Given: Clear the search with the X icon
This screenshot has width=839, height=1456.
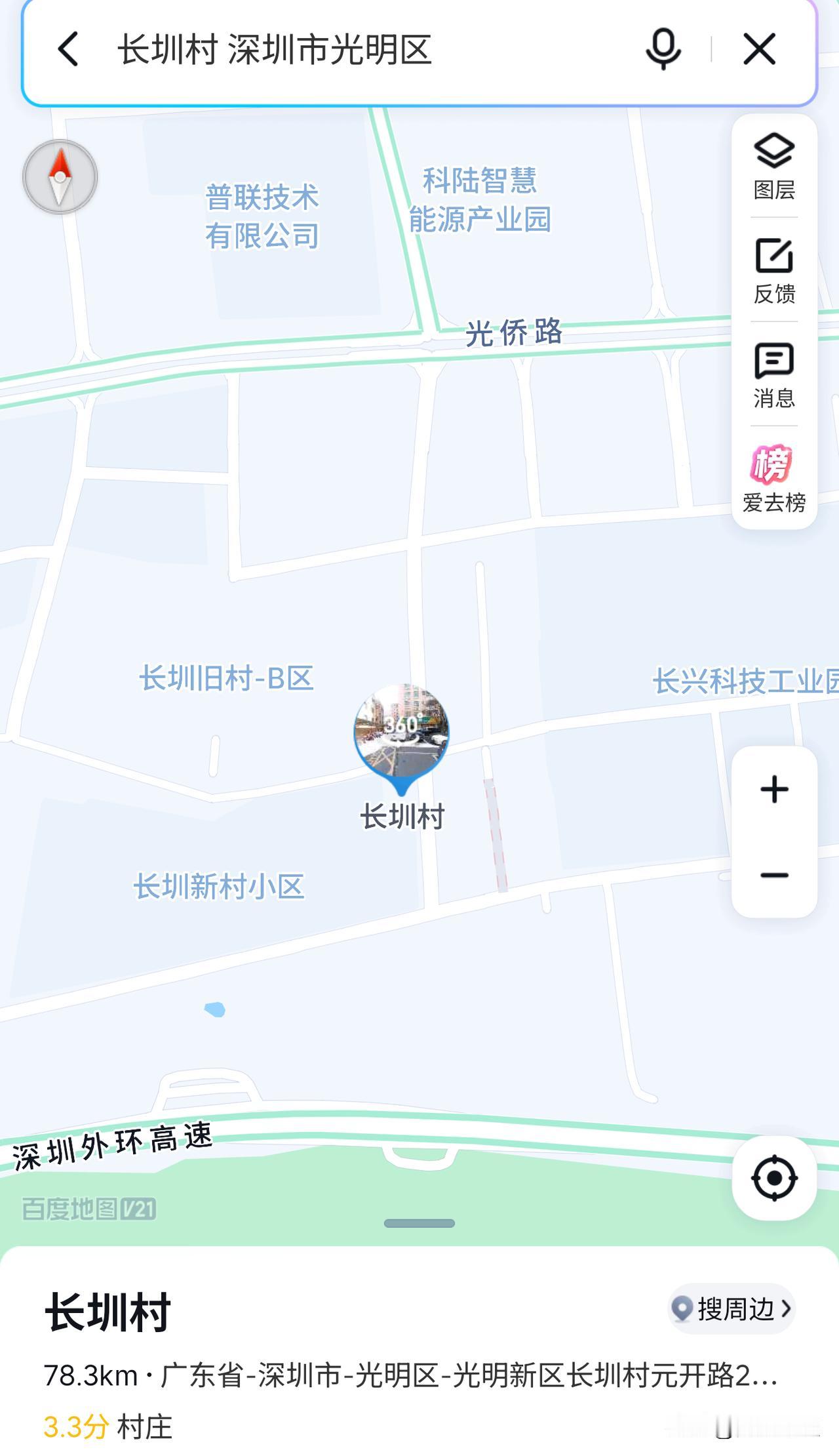Looking at the screenshot, I should pos(759,49).
